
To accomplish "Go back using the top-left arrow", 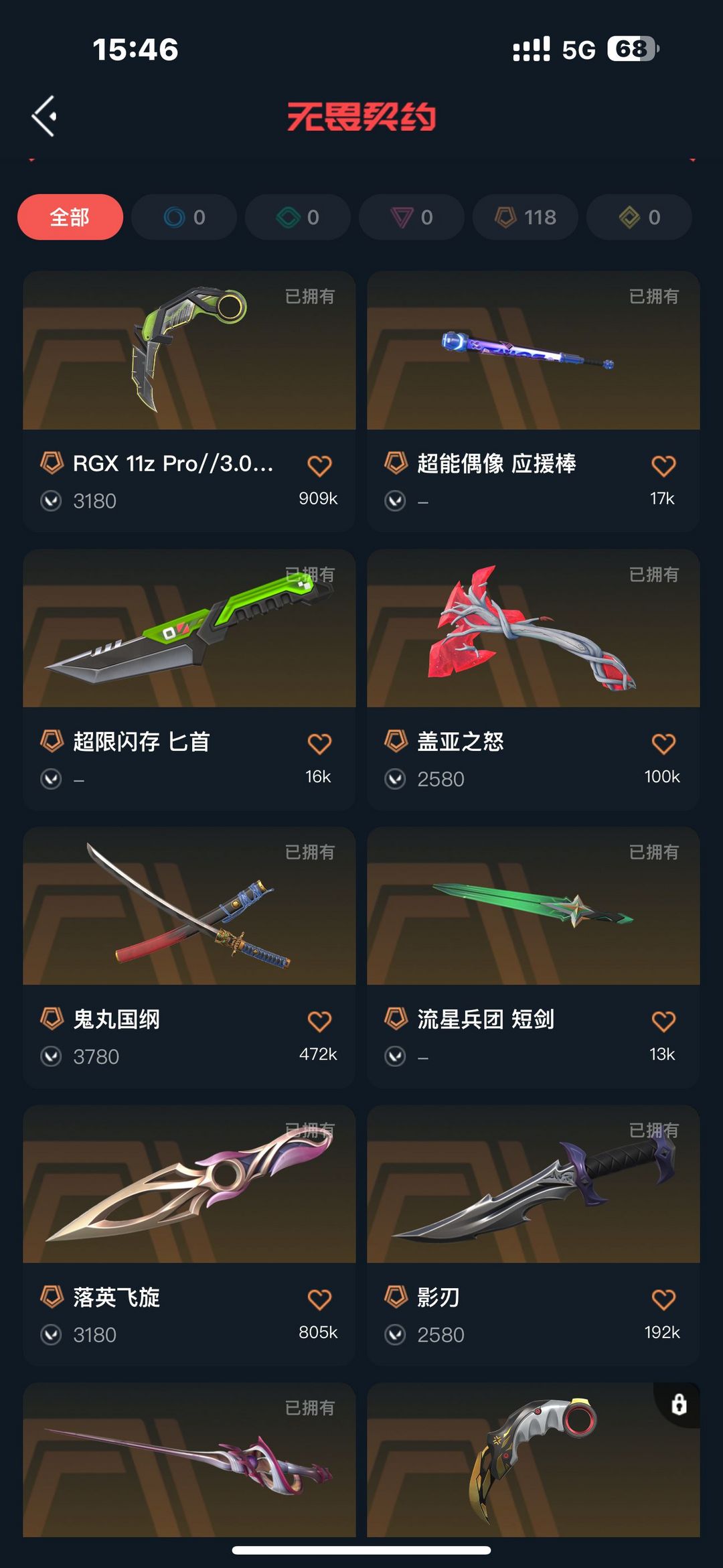I will pyautogui.click(x=44, y=116).
